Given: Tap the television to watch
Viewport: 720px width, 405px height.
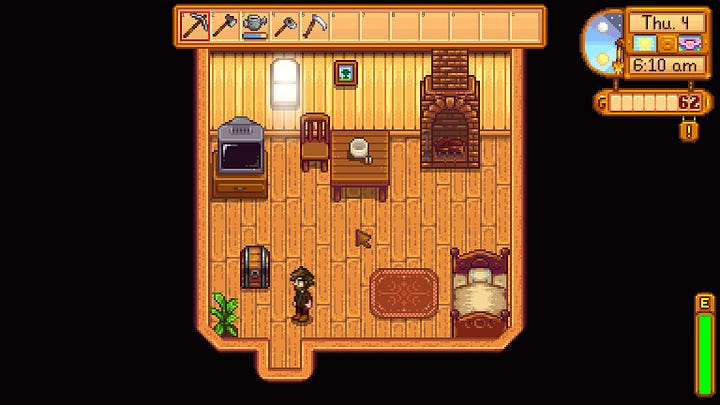Looking at the screenshot, I should pos(240,157).
